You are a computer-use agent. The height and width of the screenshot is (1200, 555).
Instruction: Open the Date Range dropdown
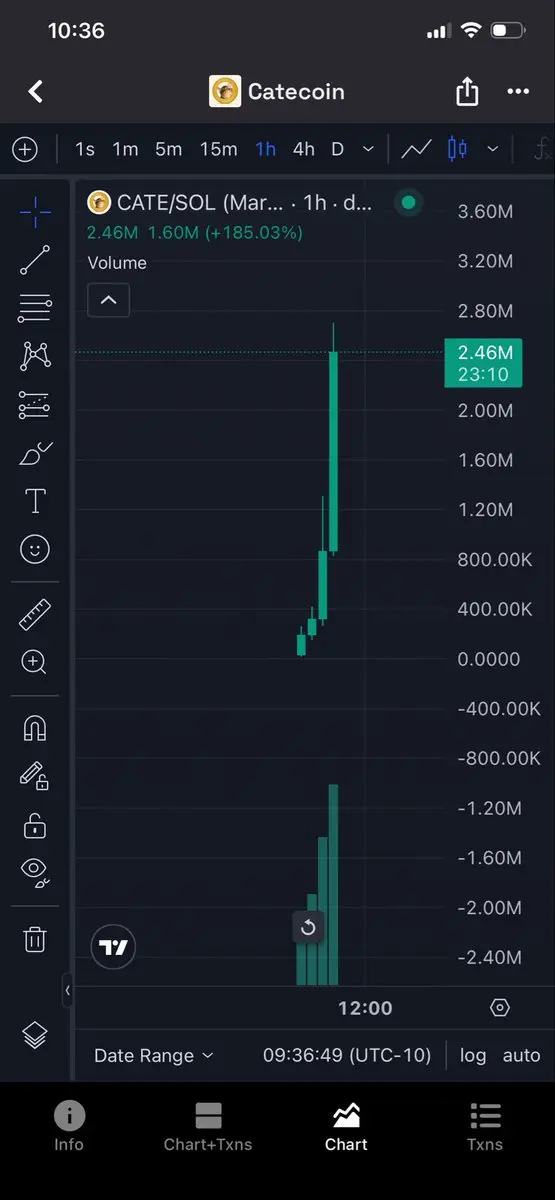click(153, 1055)
